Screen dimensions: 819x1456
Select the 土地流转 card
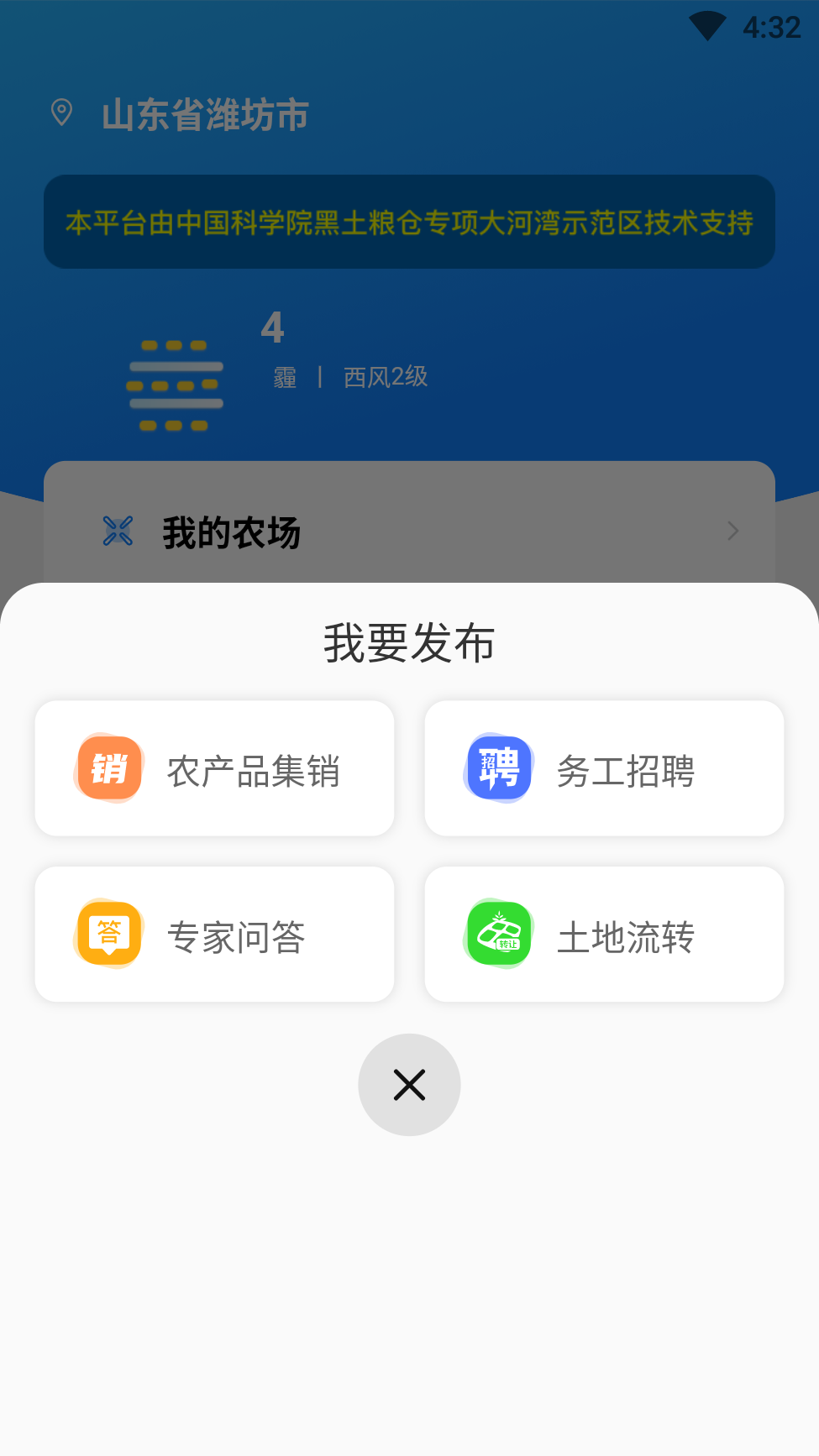[x=603, y=933]
